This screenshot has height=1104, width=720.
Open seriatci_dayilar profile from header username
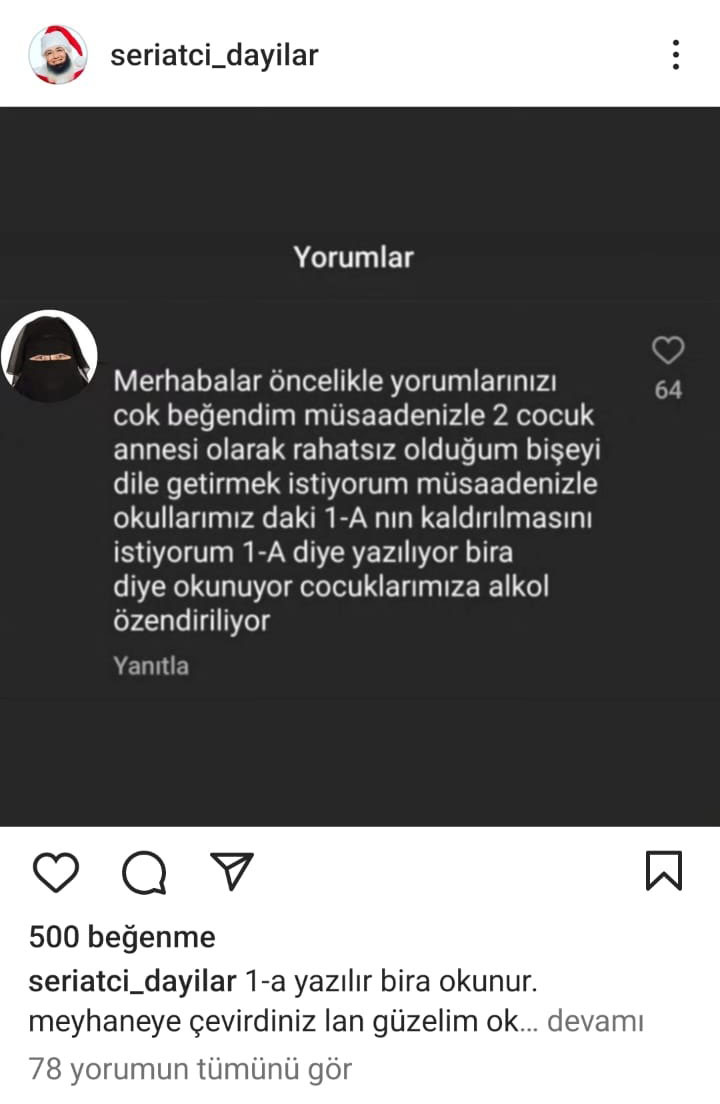point(214,54)
